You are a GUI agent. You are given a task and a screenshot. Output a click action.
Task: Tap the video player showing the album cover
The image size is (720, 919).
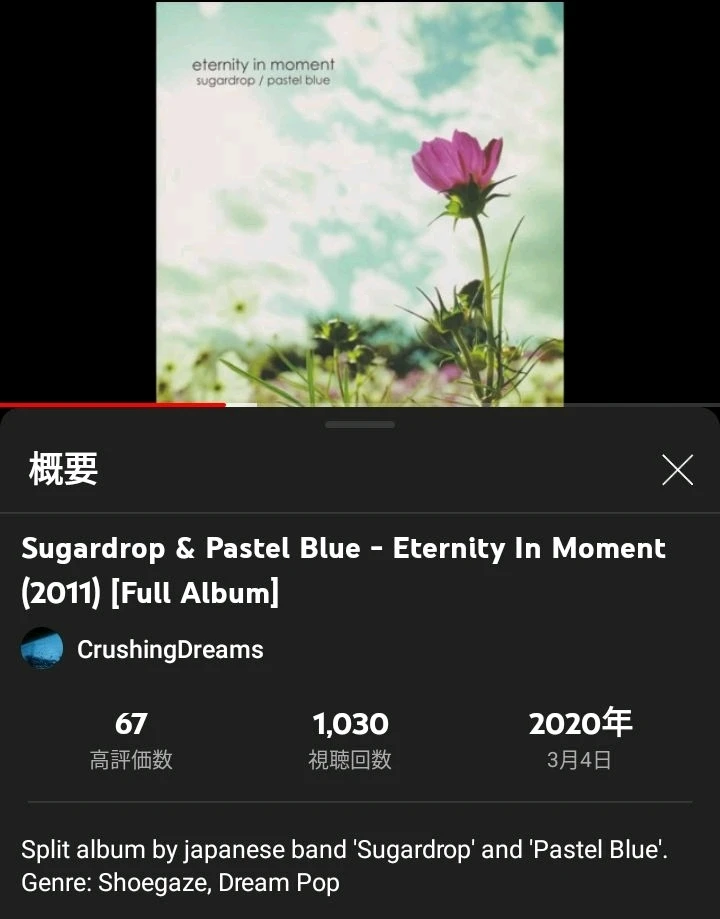pos(360,202)
